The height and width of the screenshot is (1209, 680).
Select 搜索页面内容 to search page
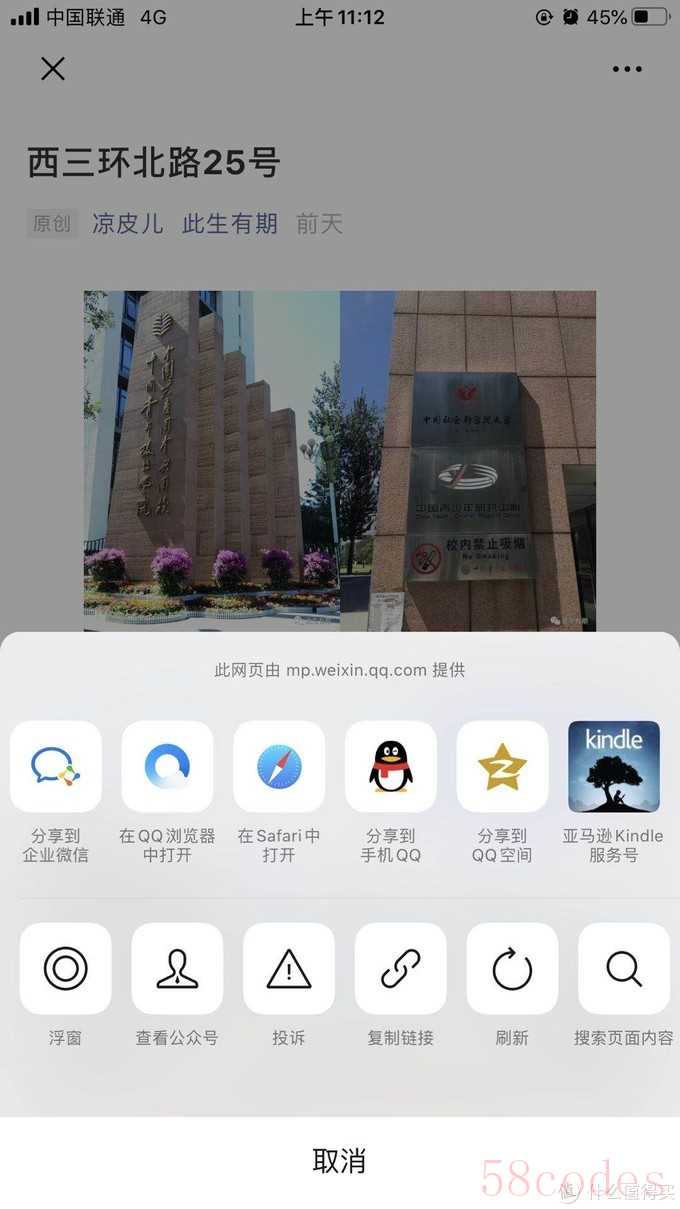click(624, 969)
